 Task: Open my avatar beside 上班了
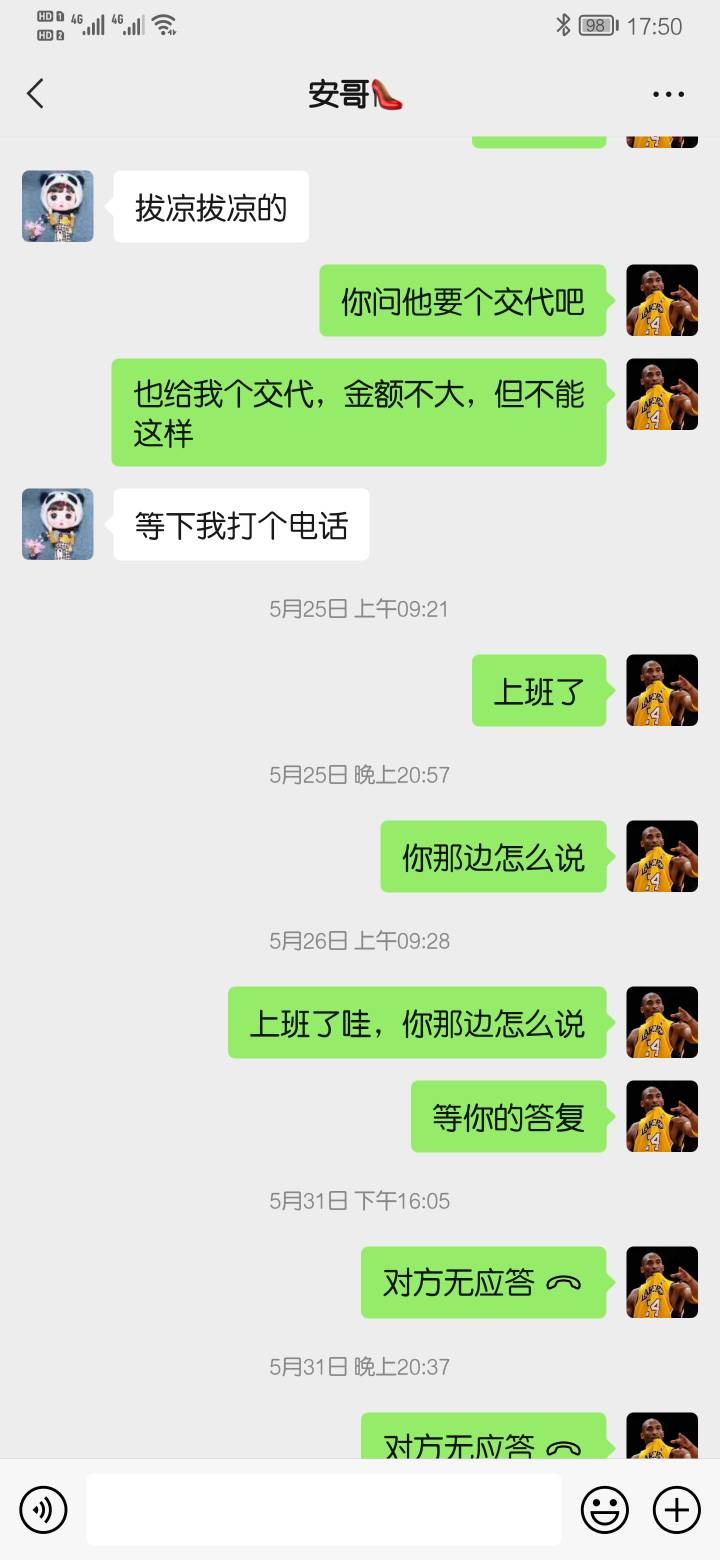click(x=661, y=690)
